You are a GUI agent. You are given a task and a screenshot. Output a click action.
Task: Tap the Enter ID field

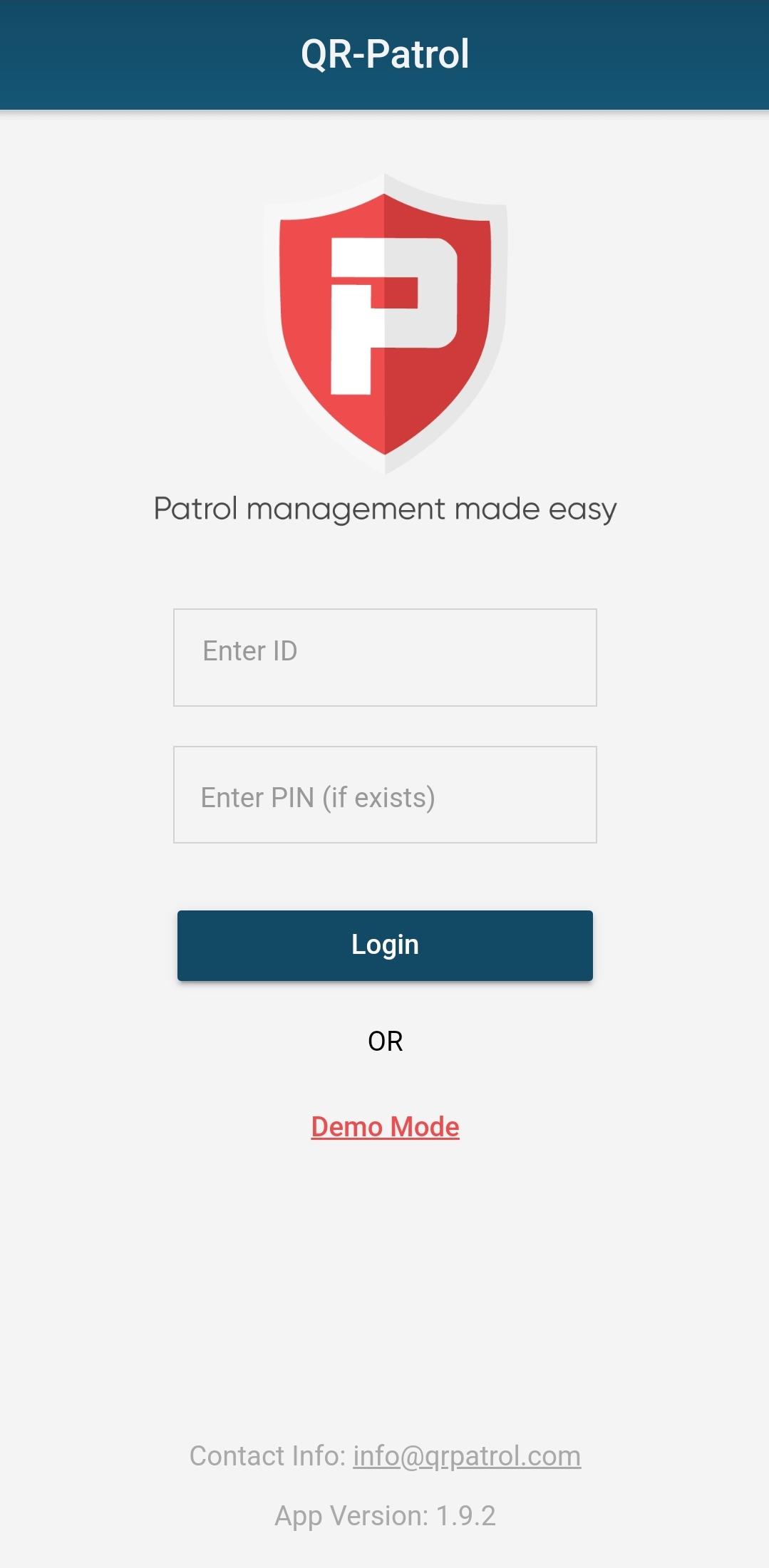385,657
